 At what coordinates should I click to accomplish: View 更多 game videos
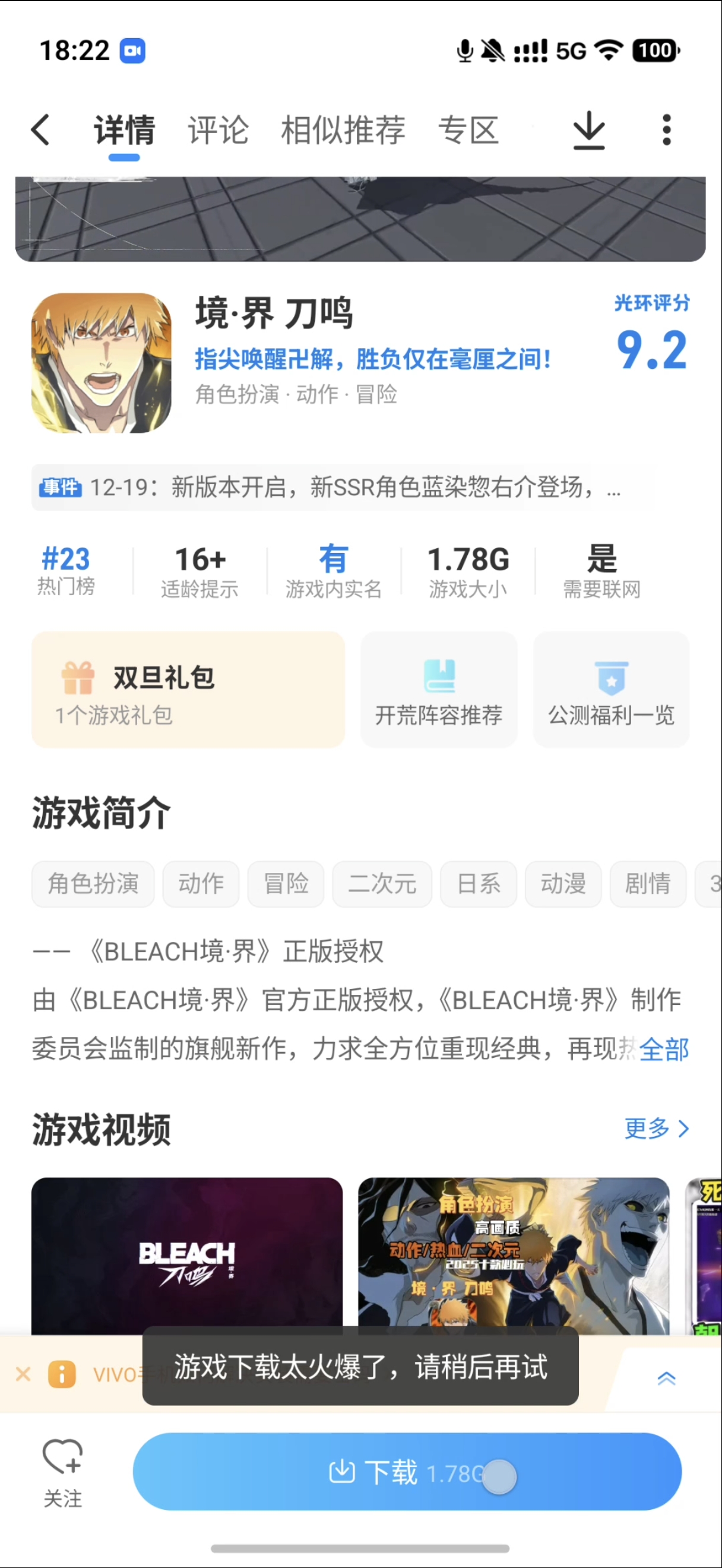pyautogui.click(x=656, y=1128)
